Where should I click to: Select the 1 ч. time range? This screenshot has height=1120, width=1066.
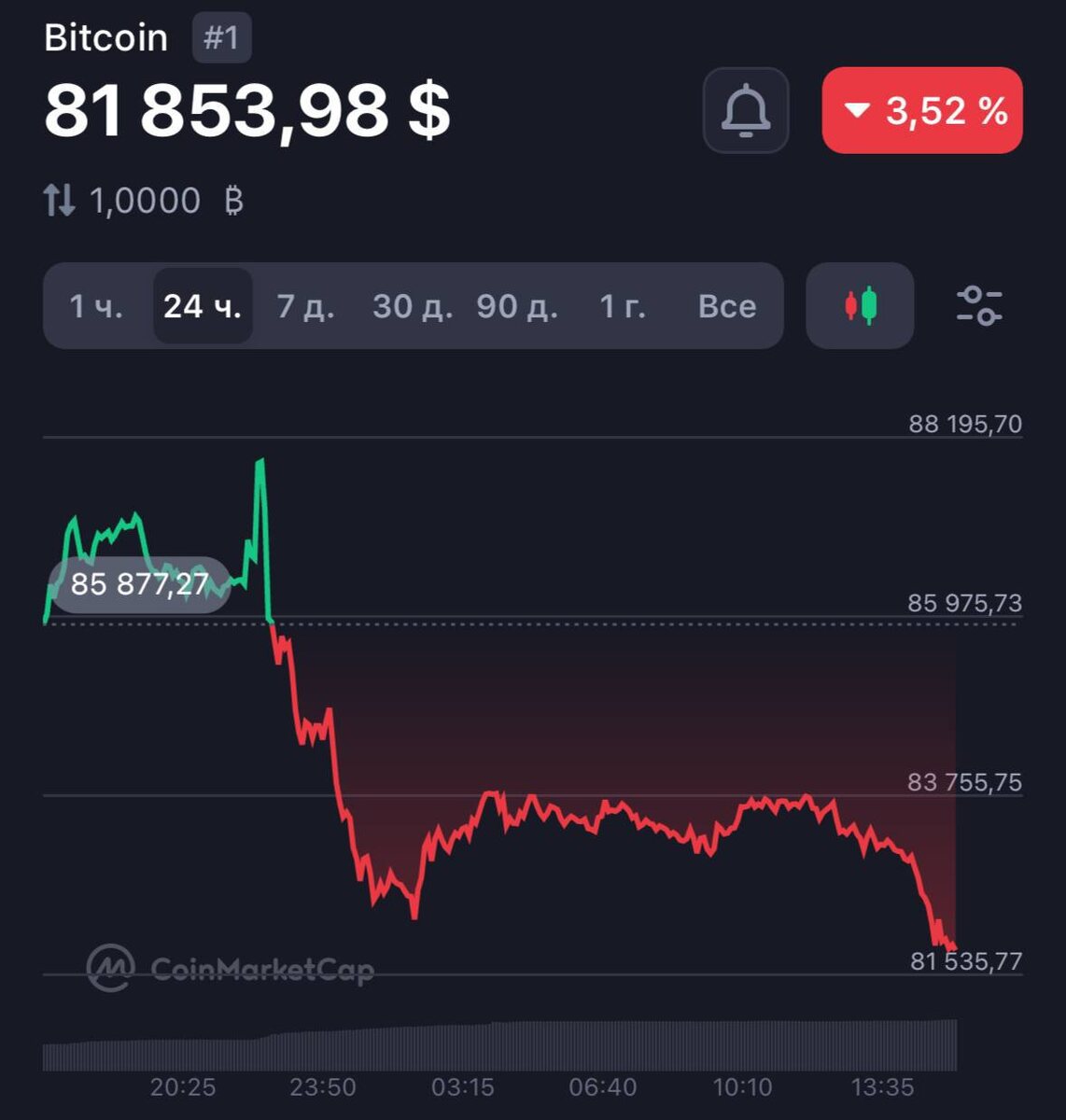pyautogui.click(x=96, y=306)
